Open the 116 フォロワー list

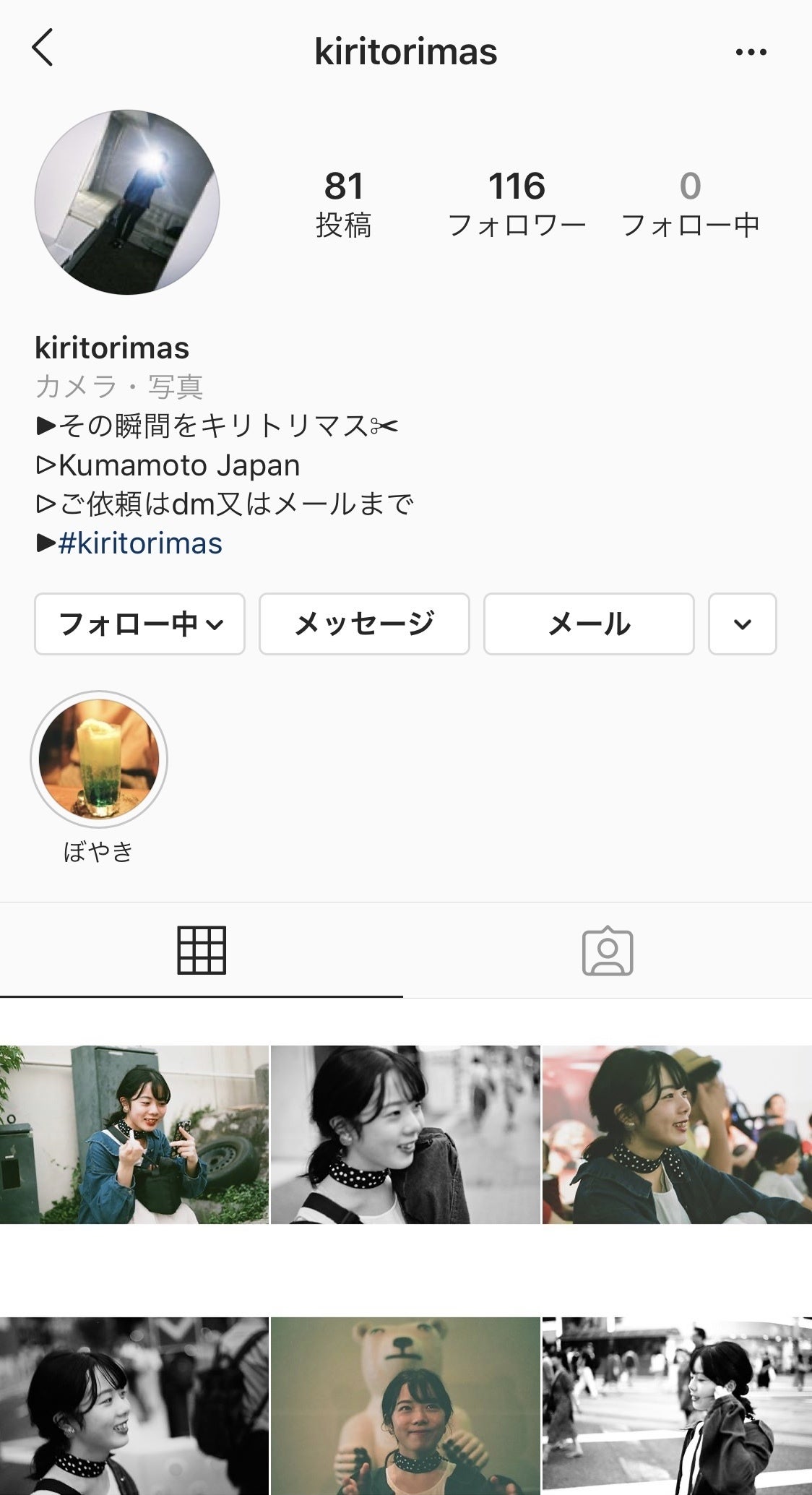click(517, 204)
